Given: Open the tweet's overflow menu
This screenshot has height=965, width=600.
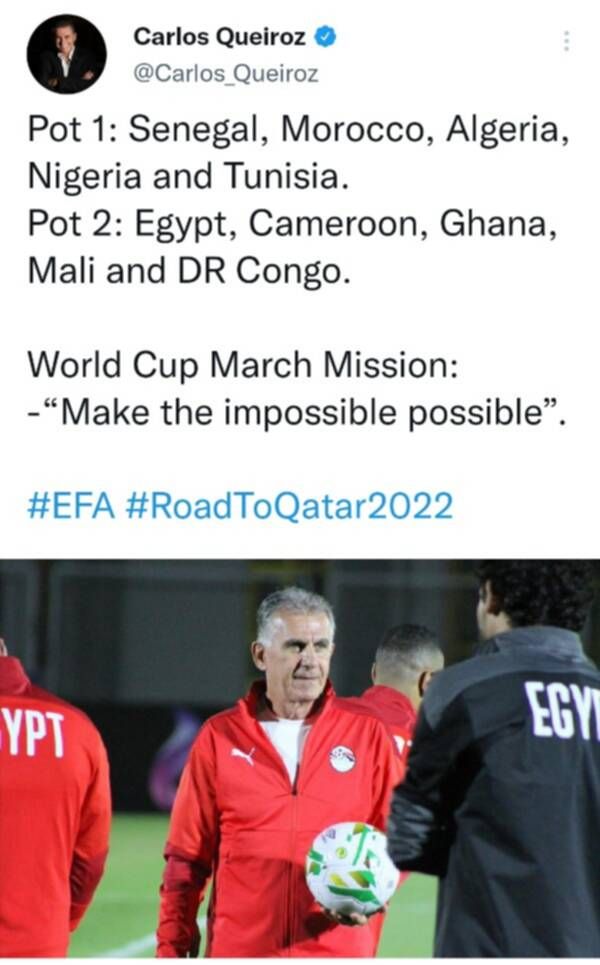Looking at the screenshot, I should click(x=566, y=41).
